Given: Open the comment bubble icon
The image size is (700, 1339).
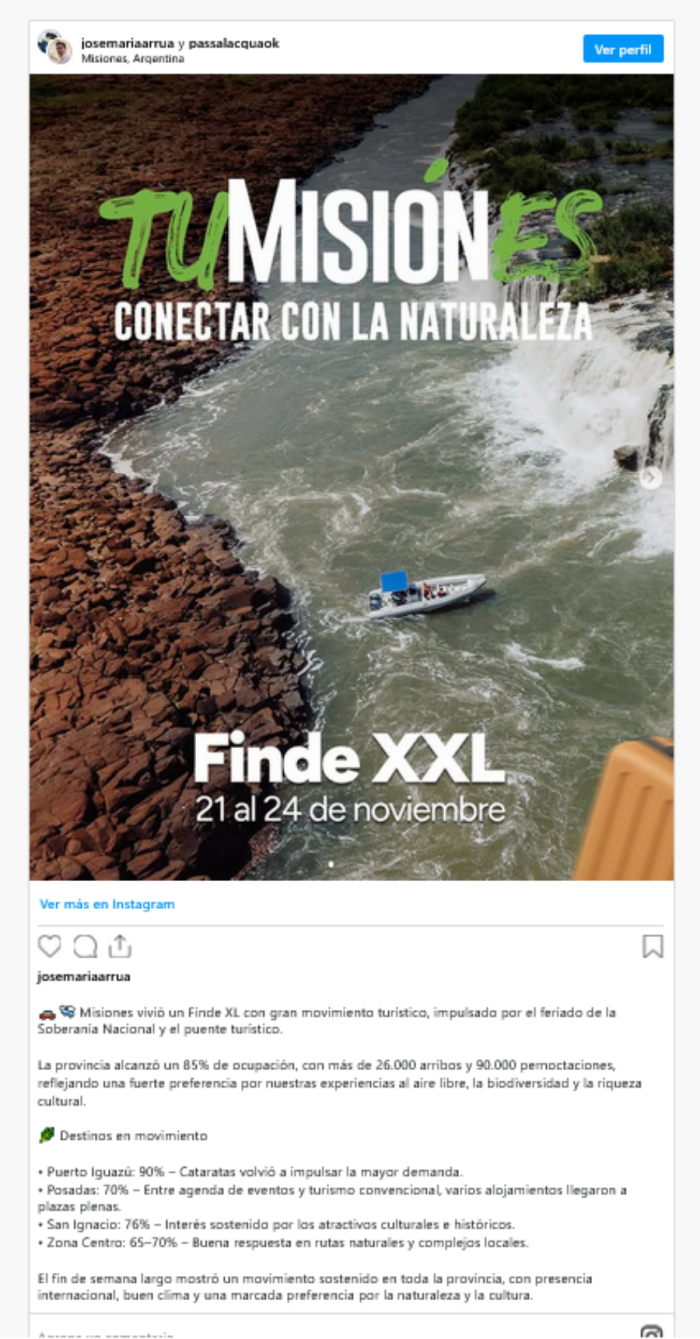Looking at the screenshot, I should [85, 946].
